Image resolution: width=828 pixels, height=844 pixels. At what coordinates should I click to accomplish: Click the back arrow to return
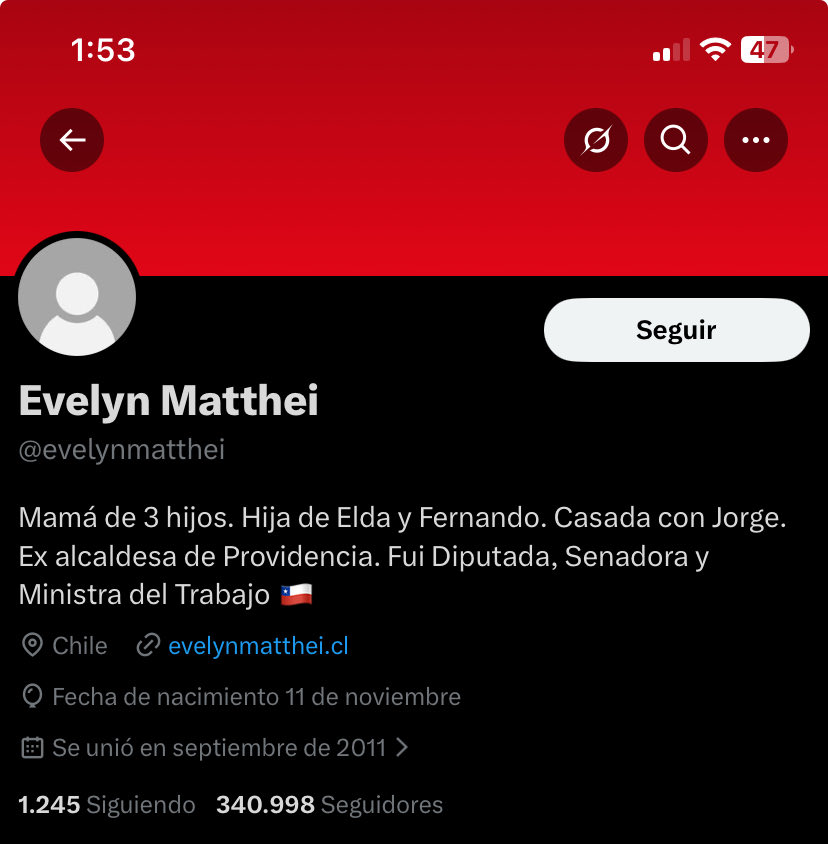tap(71, 140)
